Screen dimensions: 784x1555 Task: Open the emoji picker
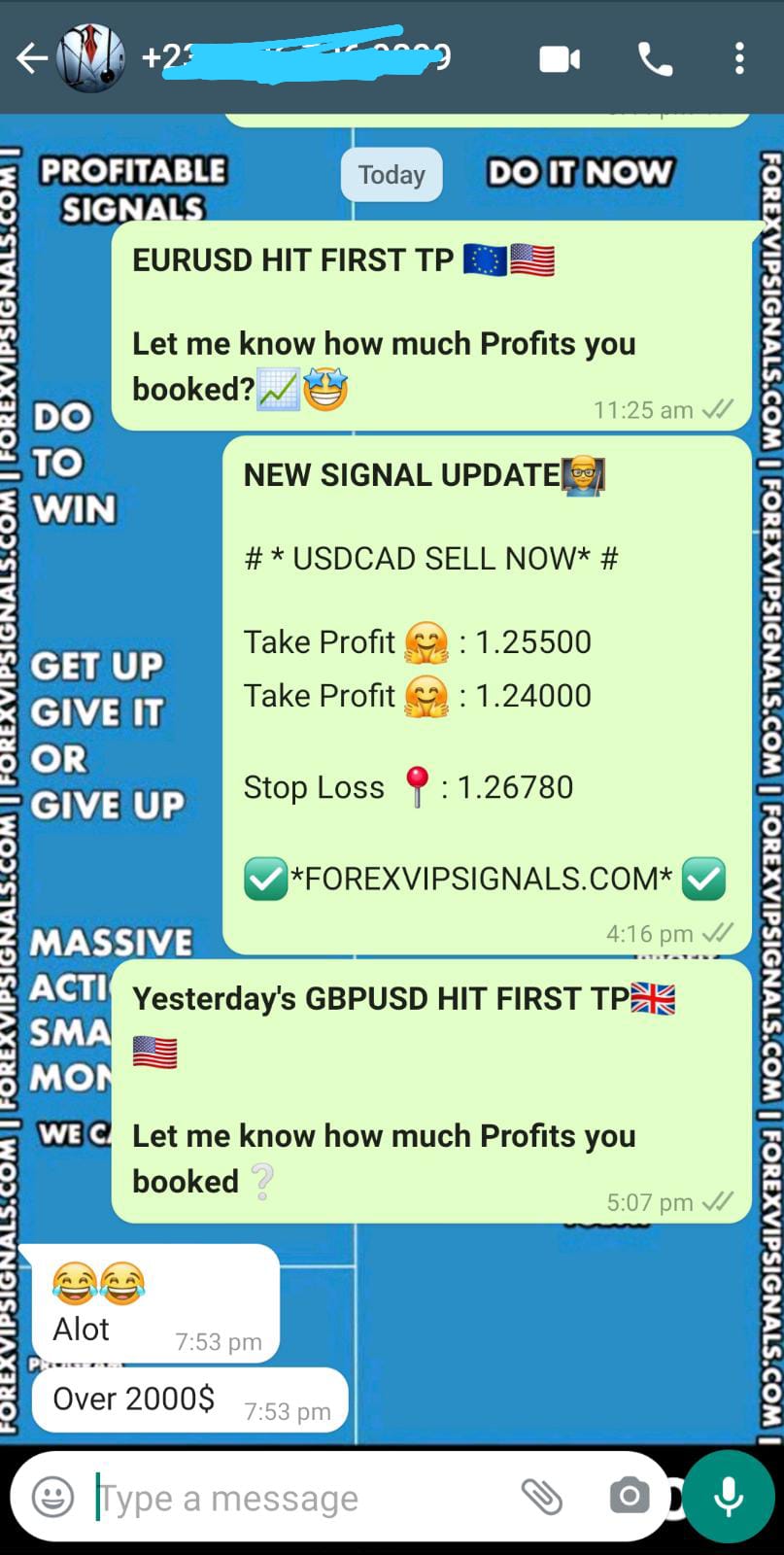(52, 1497)
